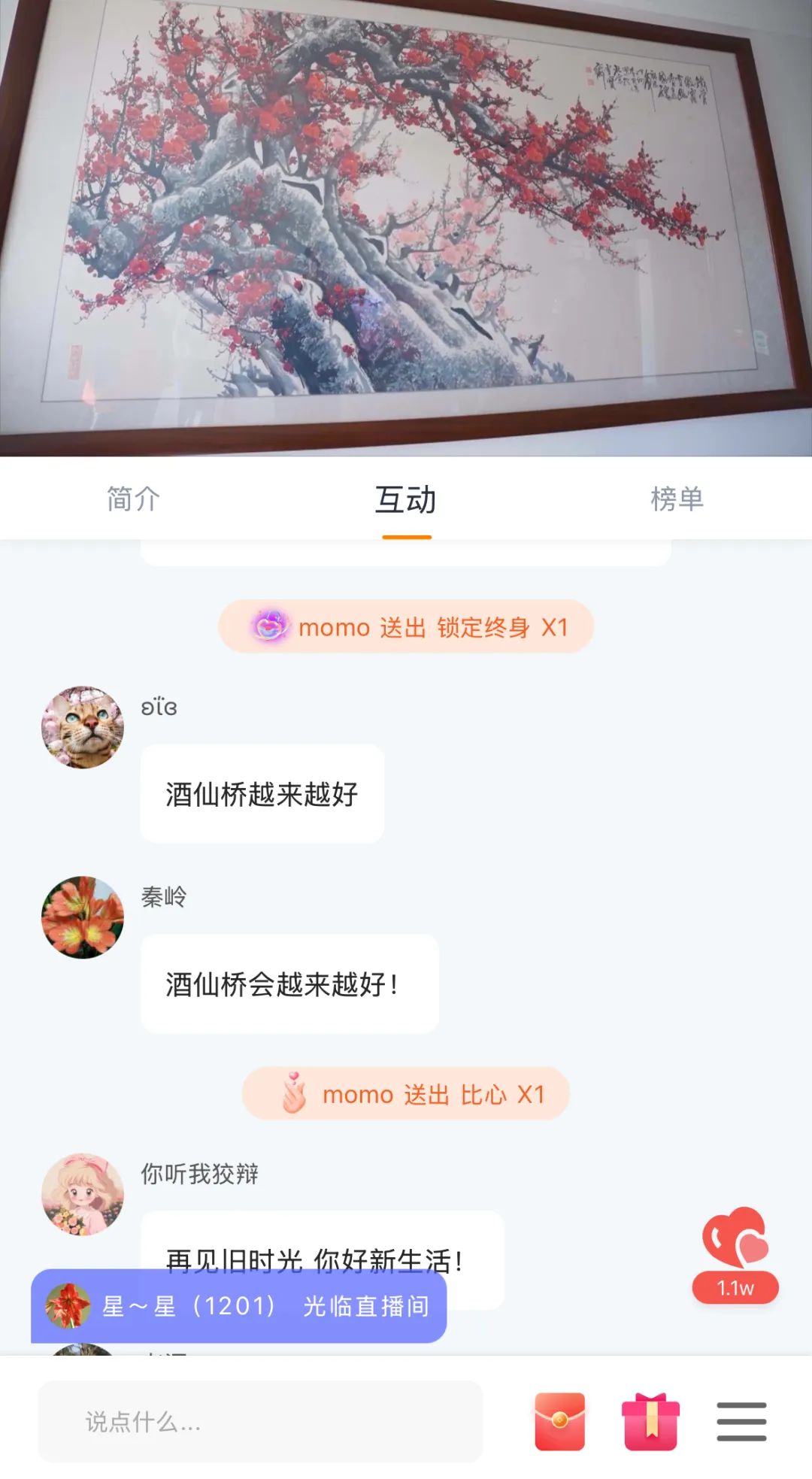Tap the live video area
Screen dimensions: 812x1479
coord(406,226)
